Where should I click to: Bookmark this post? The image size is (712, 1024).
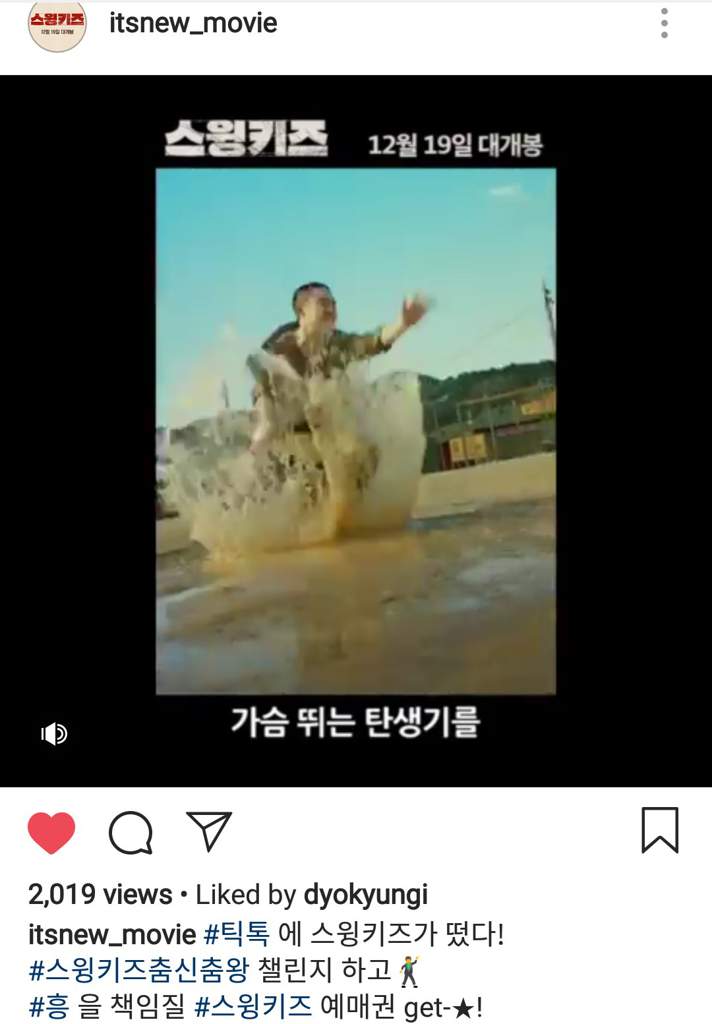tap(660, 830)
